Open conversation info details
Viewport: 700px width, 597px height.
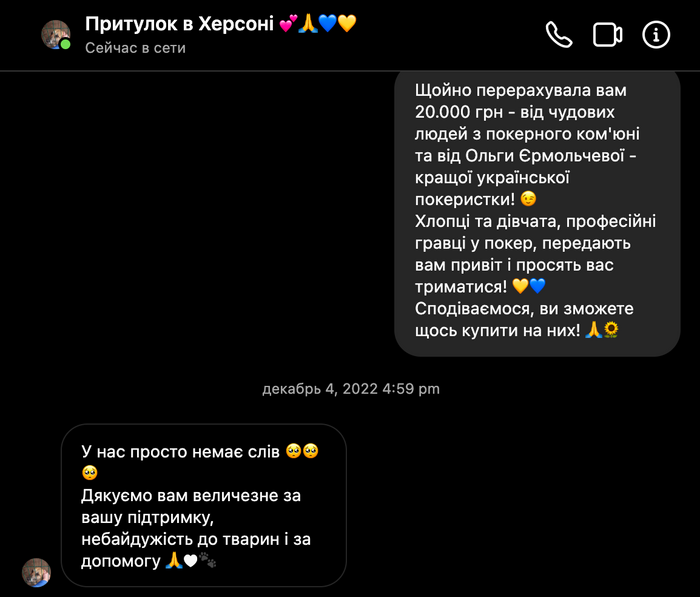point(656,34)
